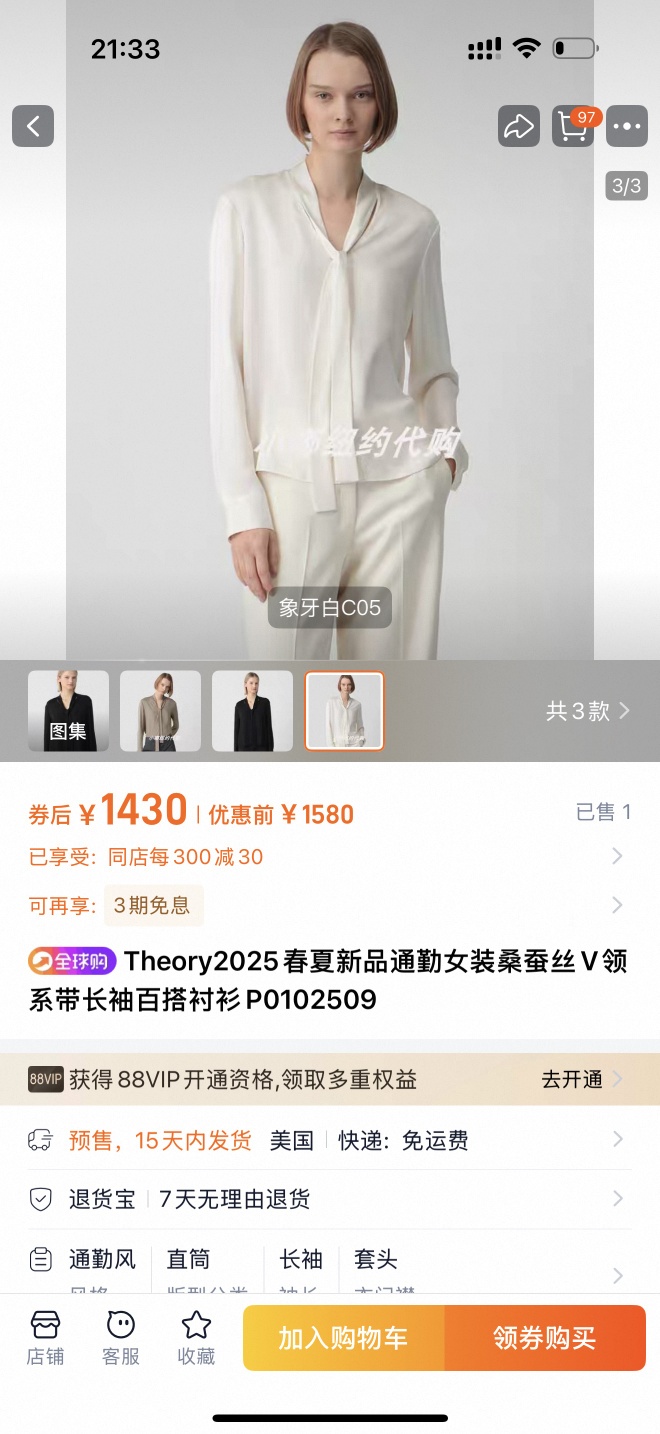660x1434 pixels.
Task: Share this product
Action: click(518, 126)
